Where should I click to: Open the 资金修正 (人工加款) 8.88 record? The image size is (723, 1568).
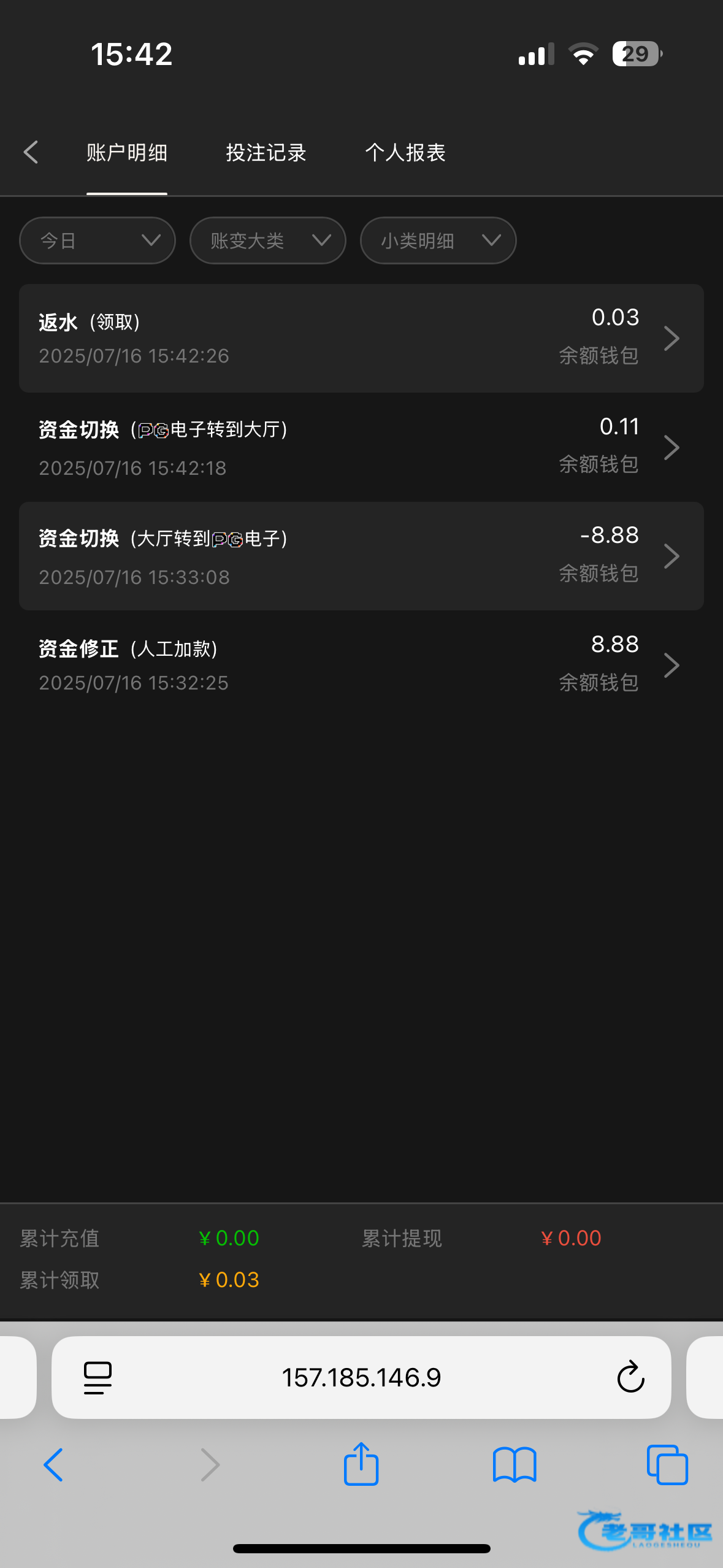click(x=361, y=665)
